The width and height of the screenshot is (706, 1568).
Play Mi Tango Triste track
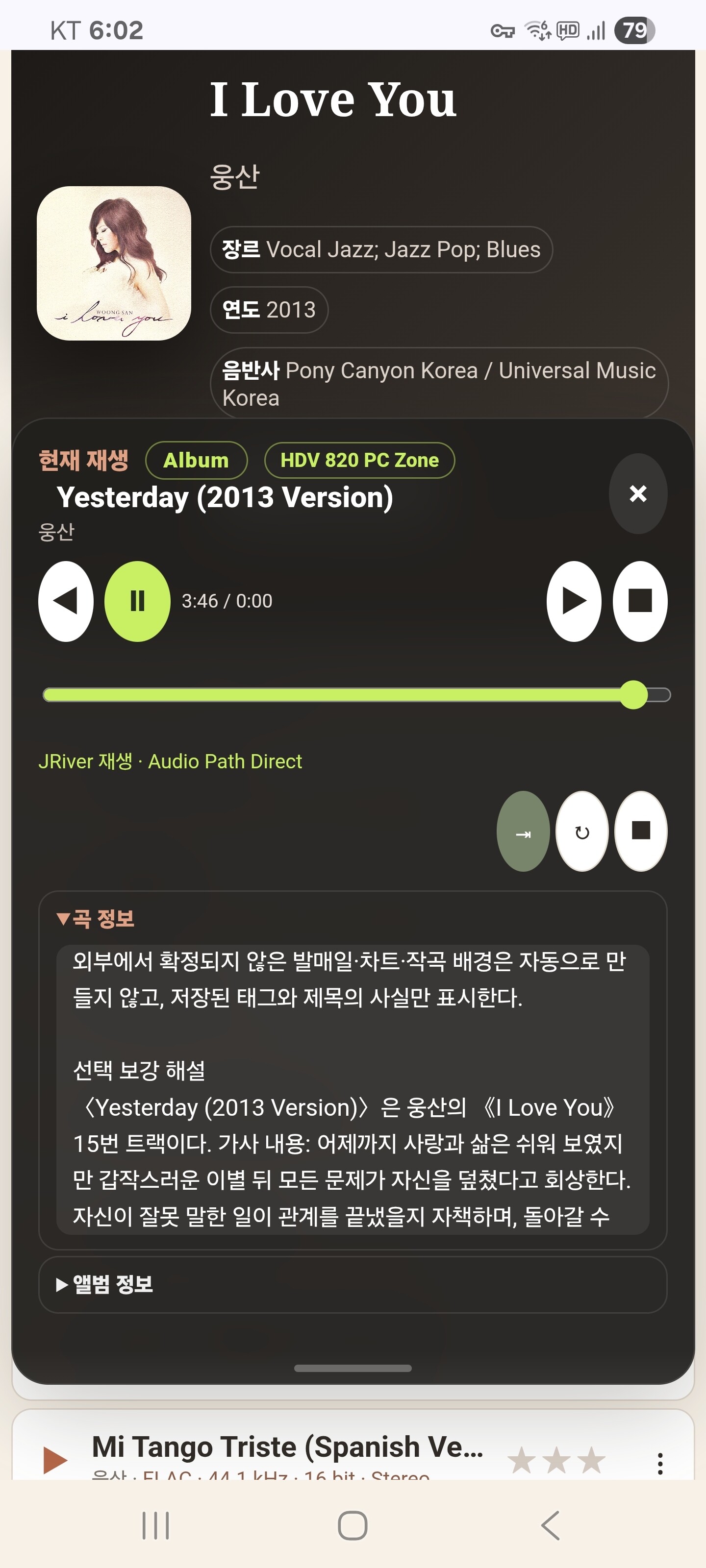click(x=55, y=1460)
